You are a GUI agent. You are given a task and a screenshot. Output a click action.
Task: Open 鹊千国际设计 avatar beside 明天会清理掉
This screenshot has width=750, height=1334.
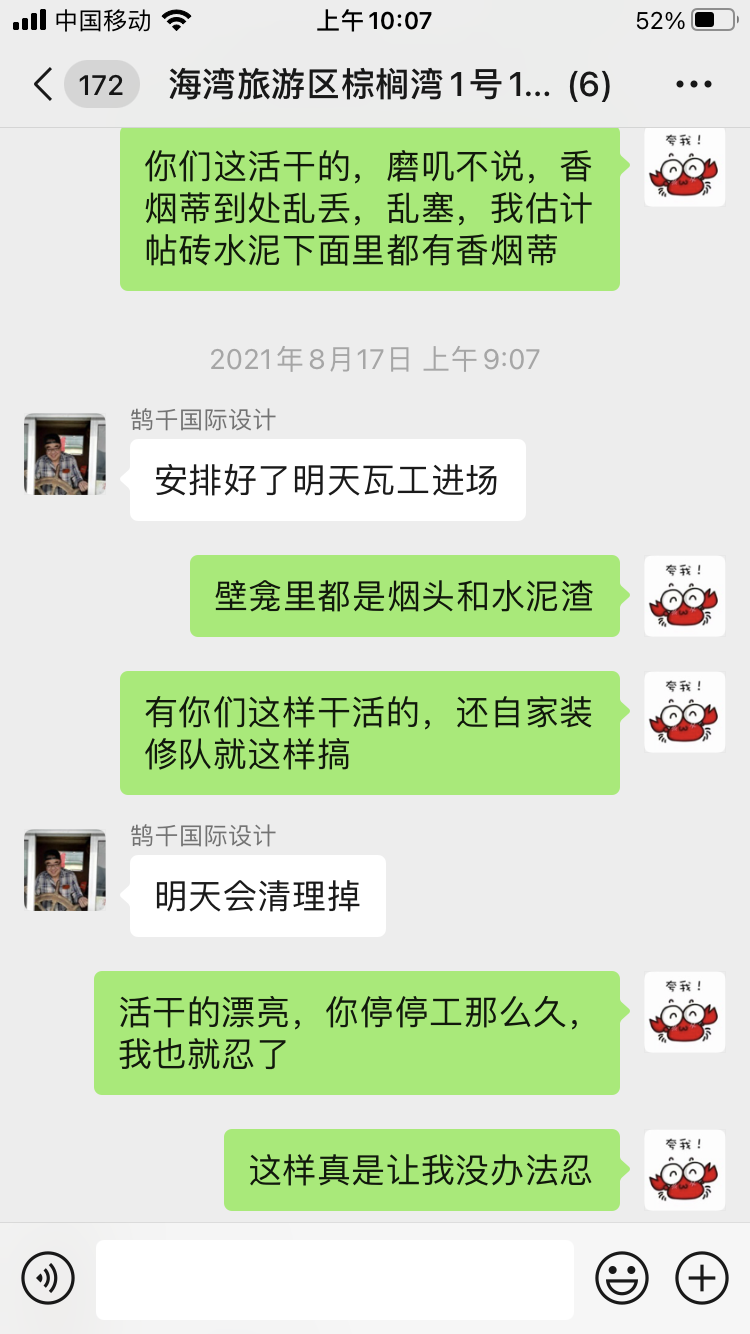65,870
